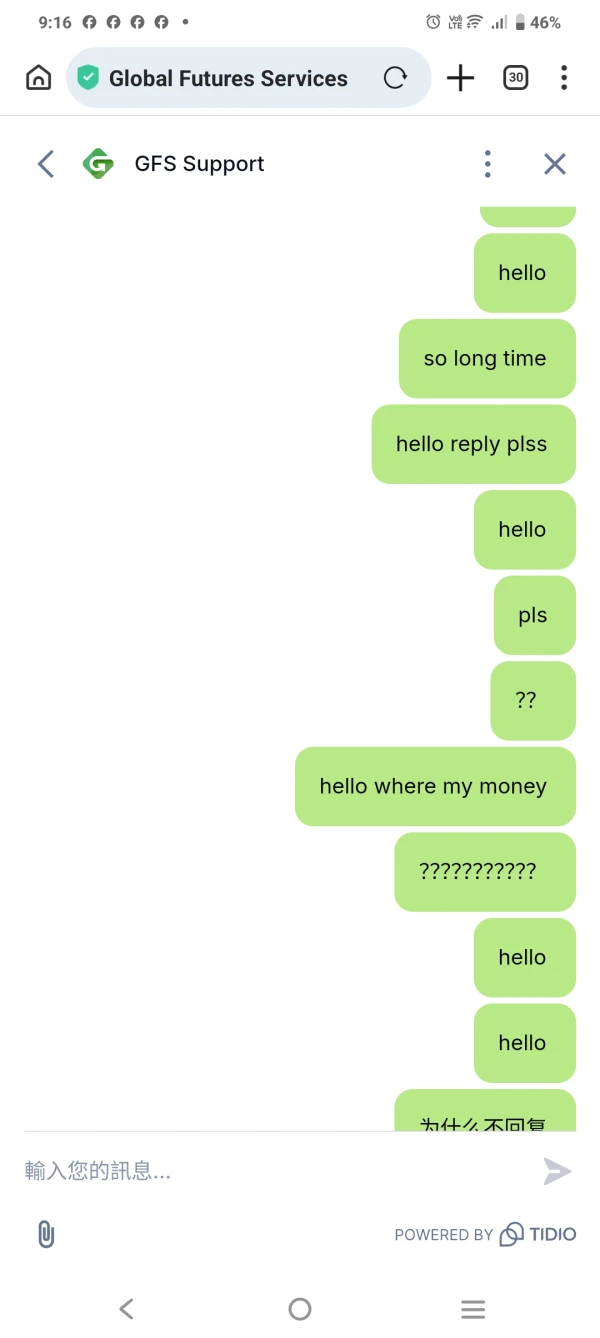Open the recent apps view
Screen dimensions: 600x1338
coord(473,1308)
